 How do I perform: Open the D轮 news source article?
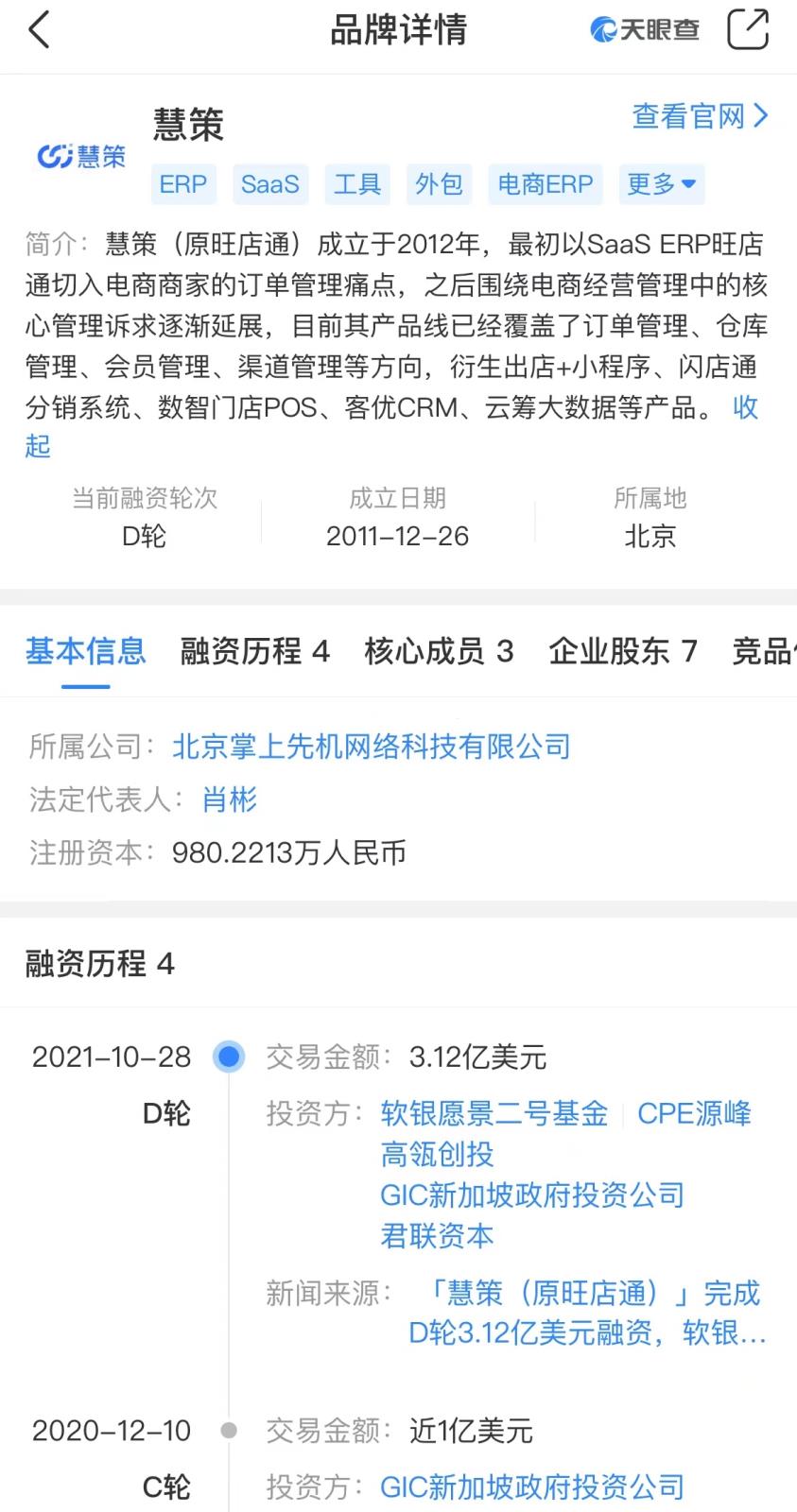586,1313
